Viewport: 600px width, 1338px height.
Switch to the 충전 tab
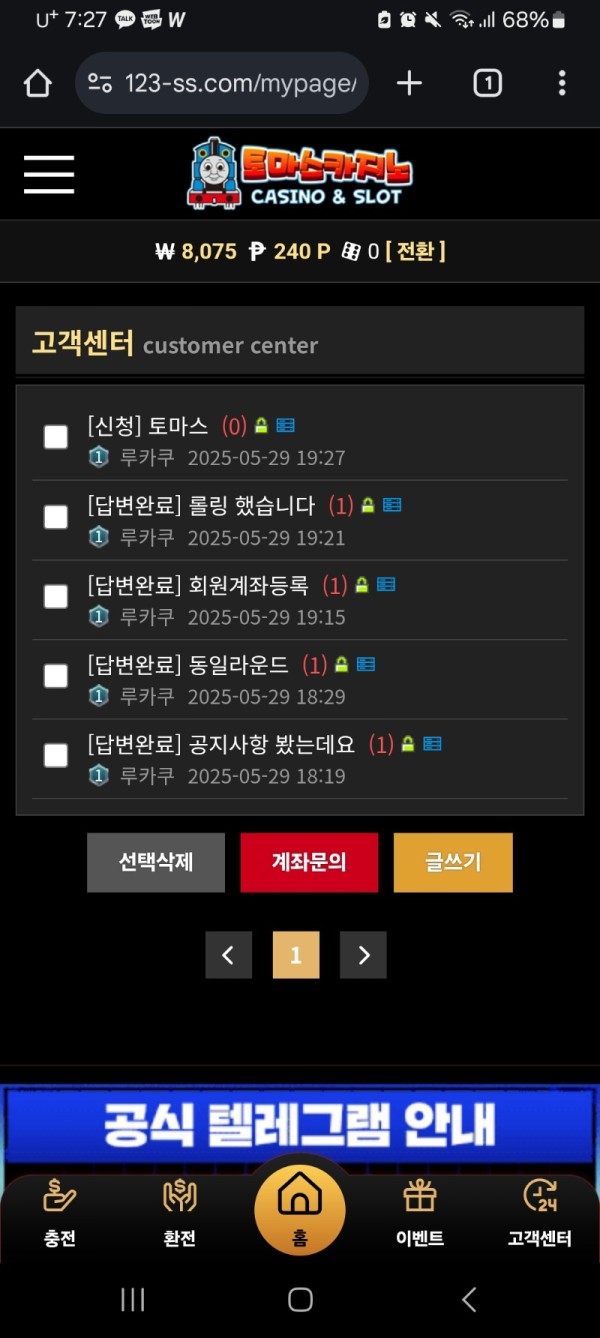pyautogui.click(x=60, y=1214)
